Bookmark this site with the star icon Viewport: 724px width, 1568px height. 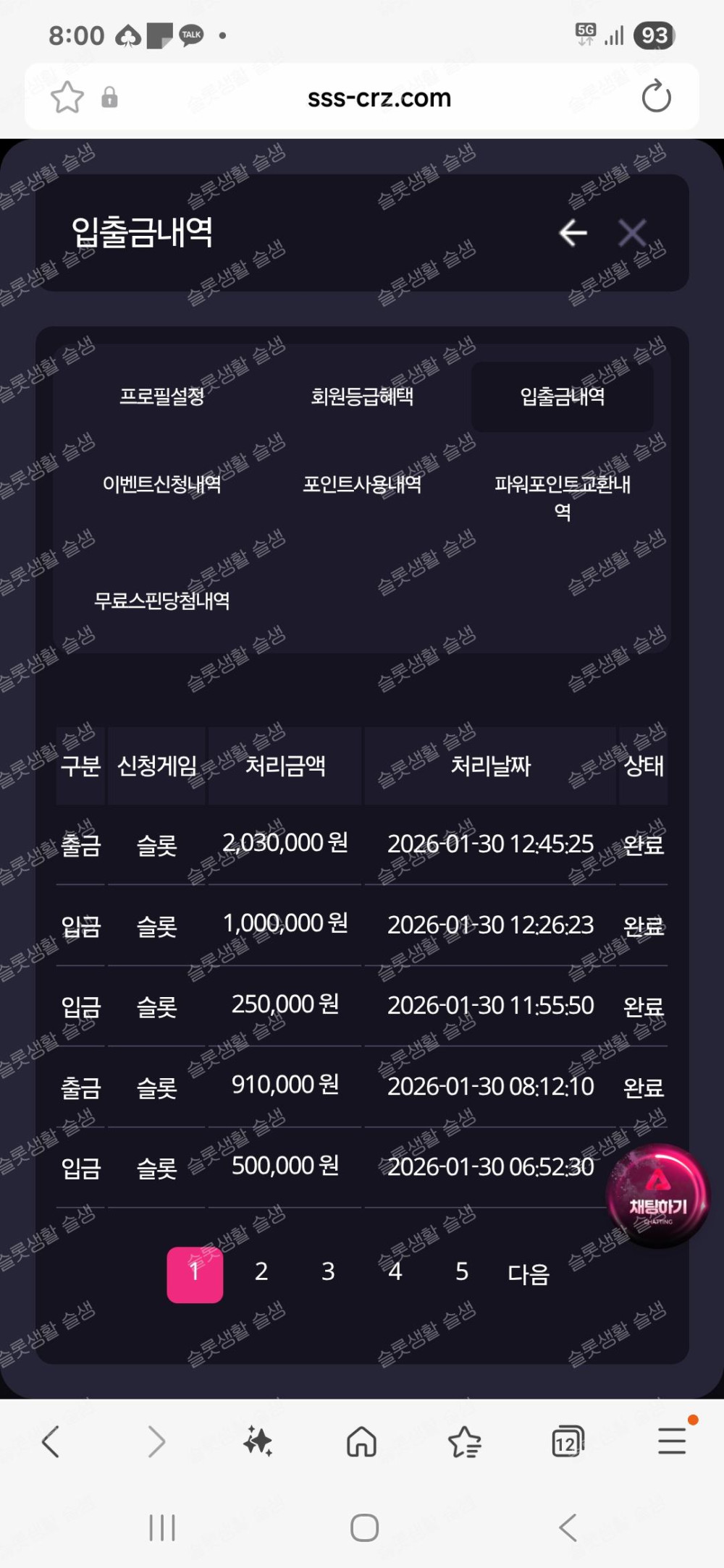tap(67, 98)
